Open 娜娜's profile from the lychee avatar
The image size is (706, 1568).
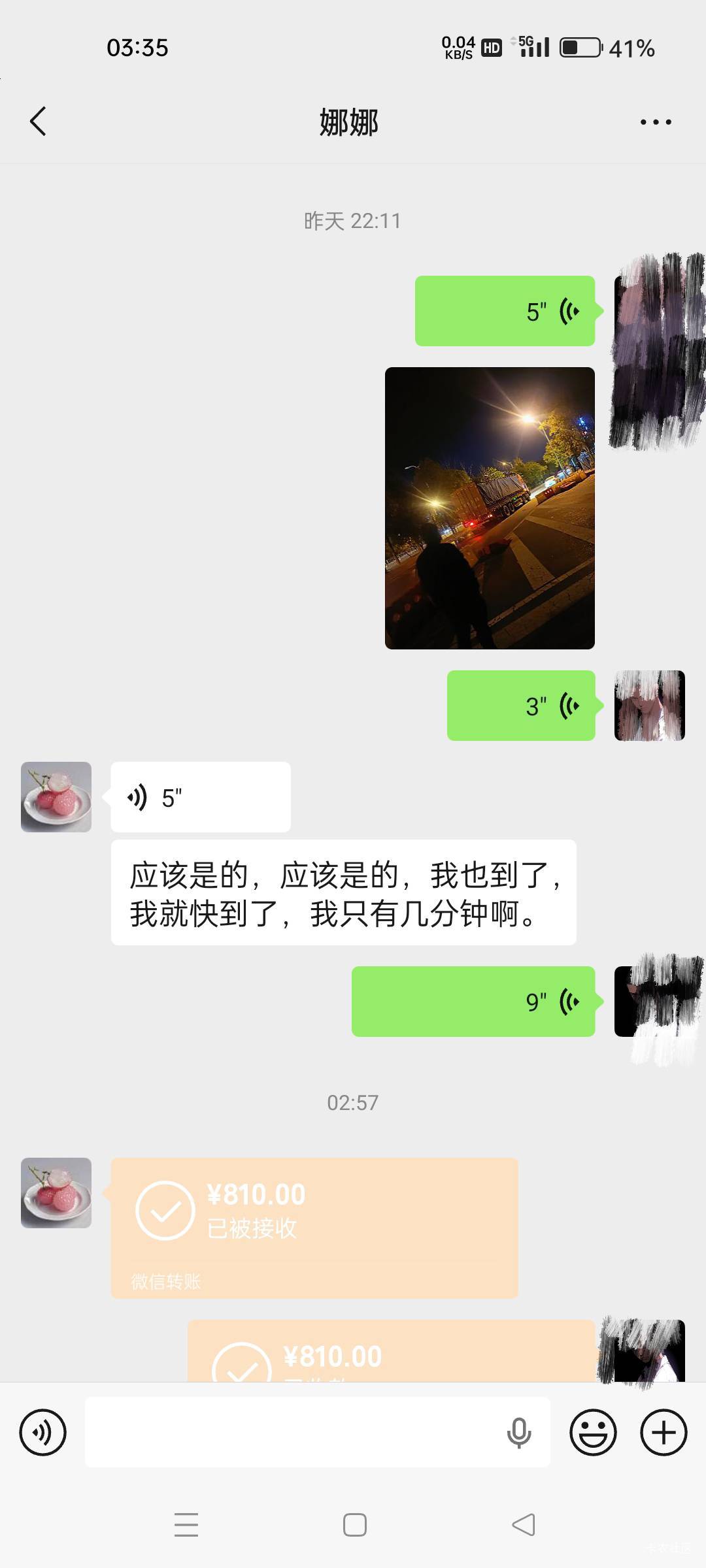coord(56,797)
